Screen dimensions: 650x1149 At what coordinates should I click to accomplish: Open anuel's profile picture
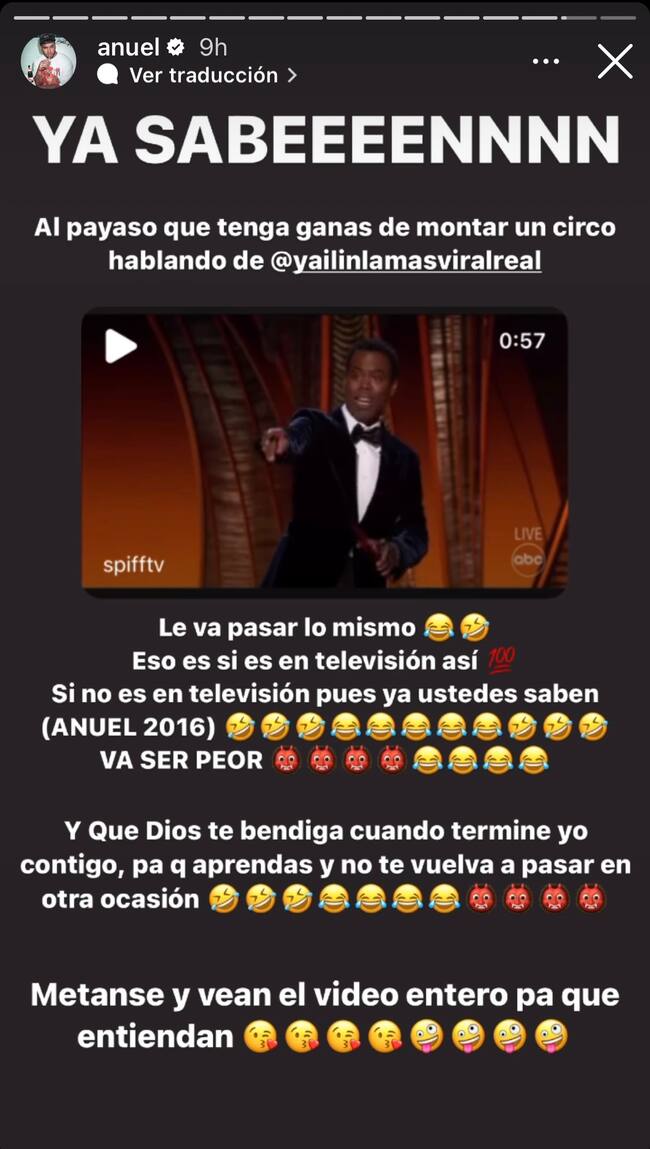pos(48,61)
